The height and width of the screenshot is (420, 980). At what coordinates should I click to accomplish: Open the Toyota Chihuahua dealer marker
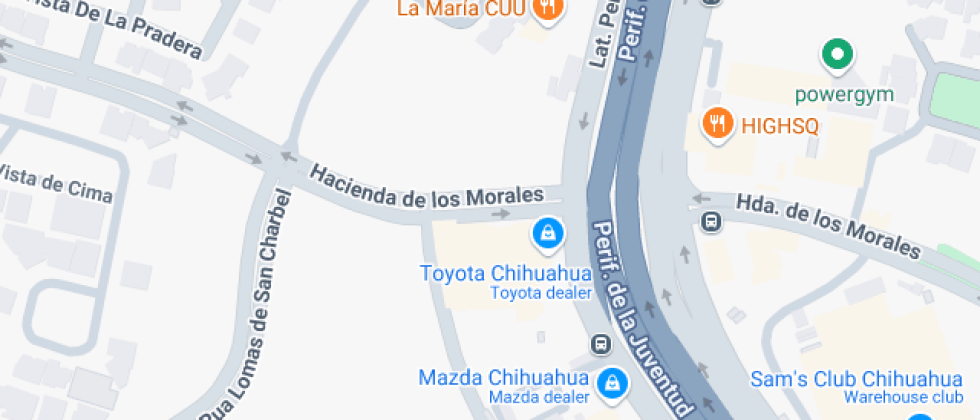[547, 235]
